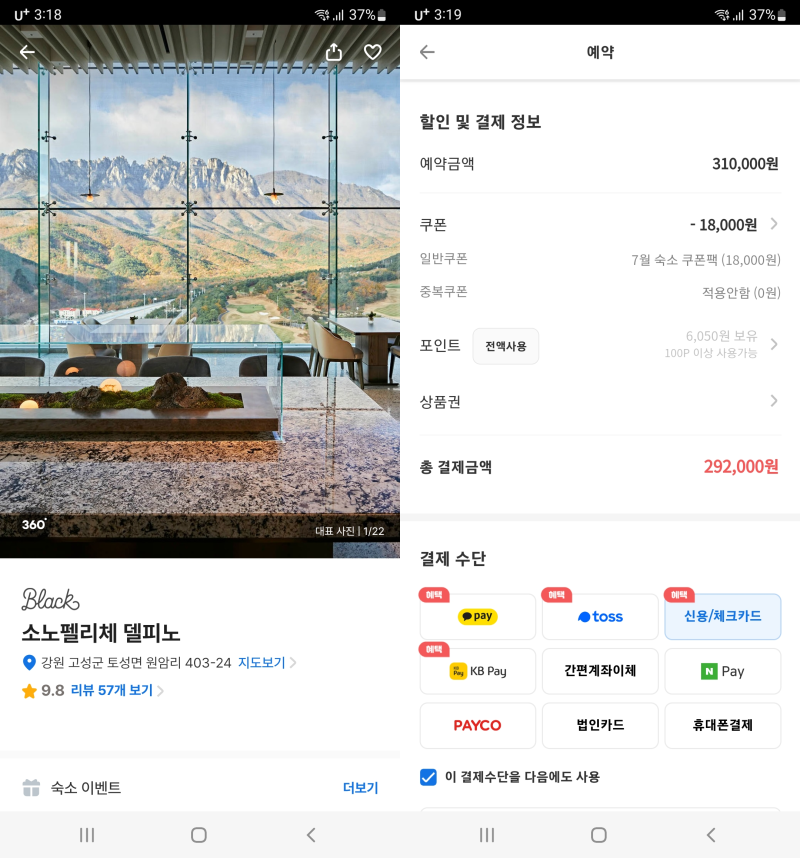This screenshot has width=800, height=858.
Task: Choose toss payment option
Action: 600,617
